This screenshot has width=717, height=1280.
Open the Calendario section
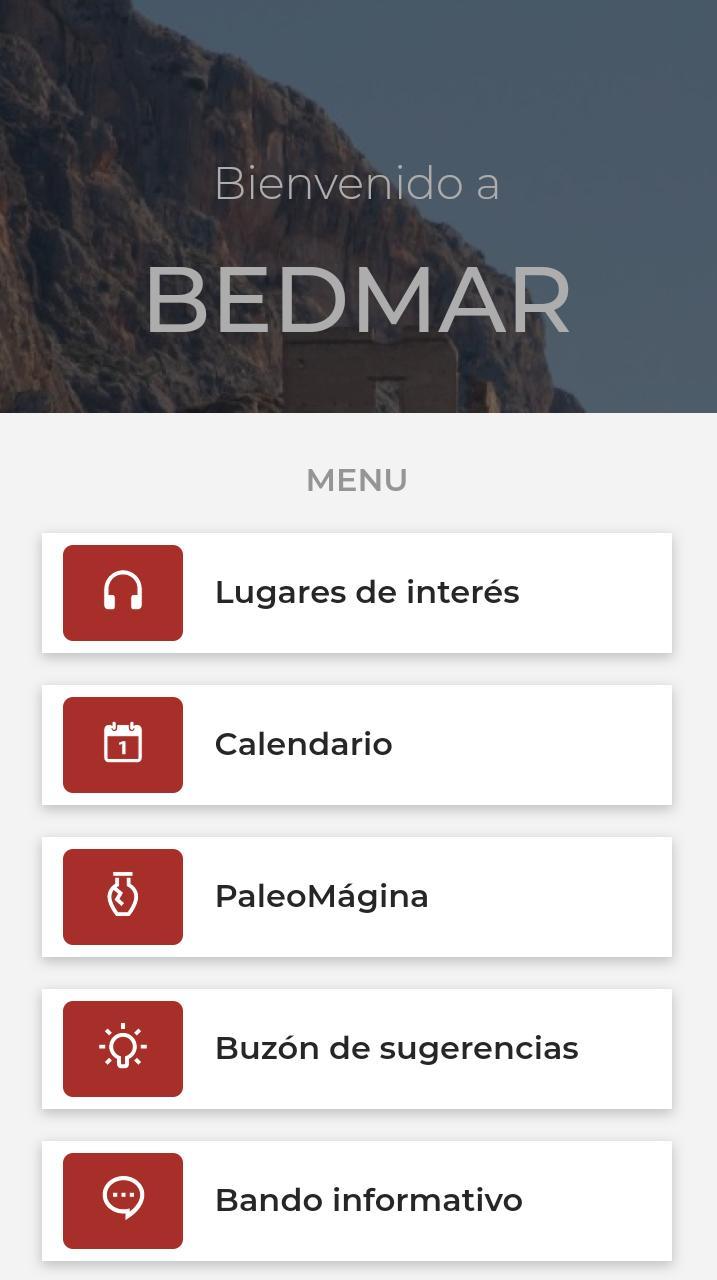357,745
